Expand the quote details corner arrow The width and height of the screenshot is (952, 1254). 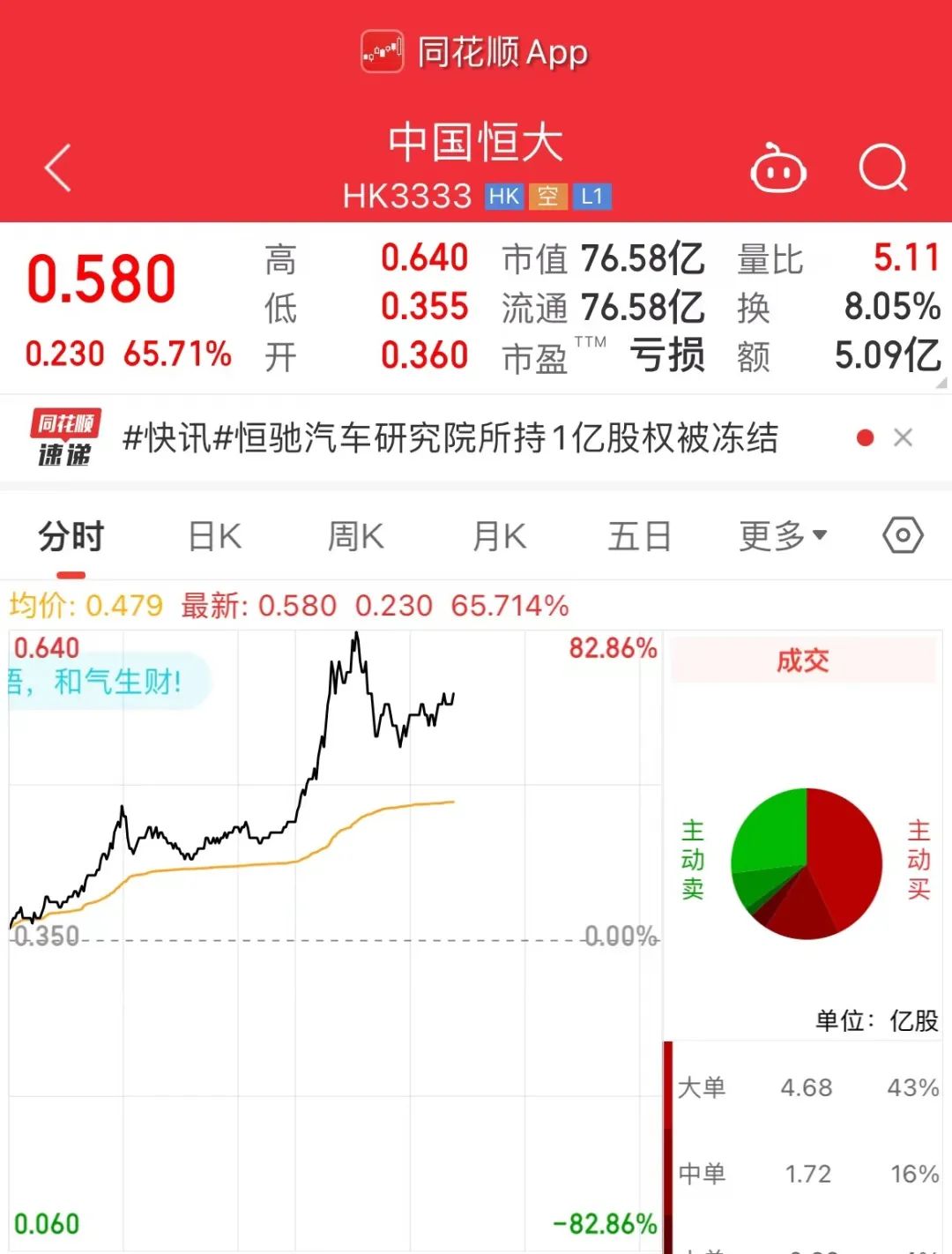coord(941,384)
